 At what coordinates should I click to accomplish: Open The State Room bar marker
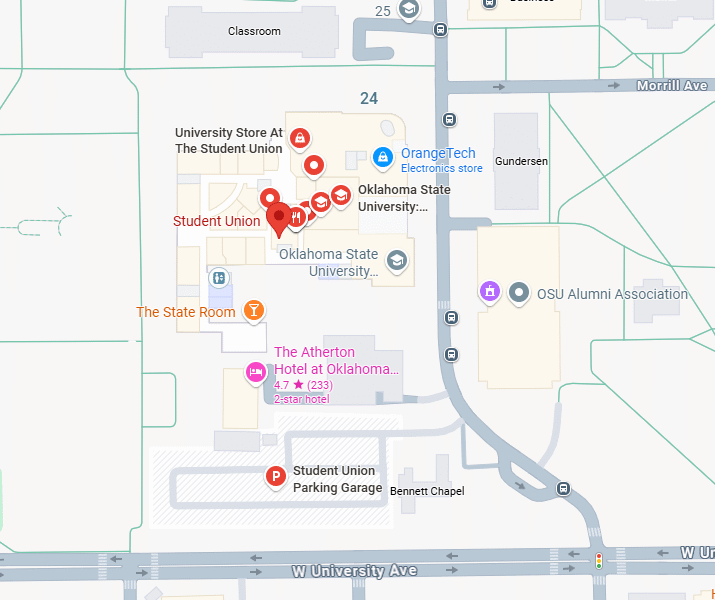pyautogui.click(x=255, y=310)
